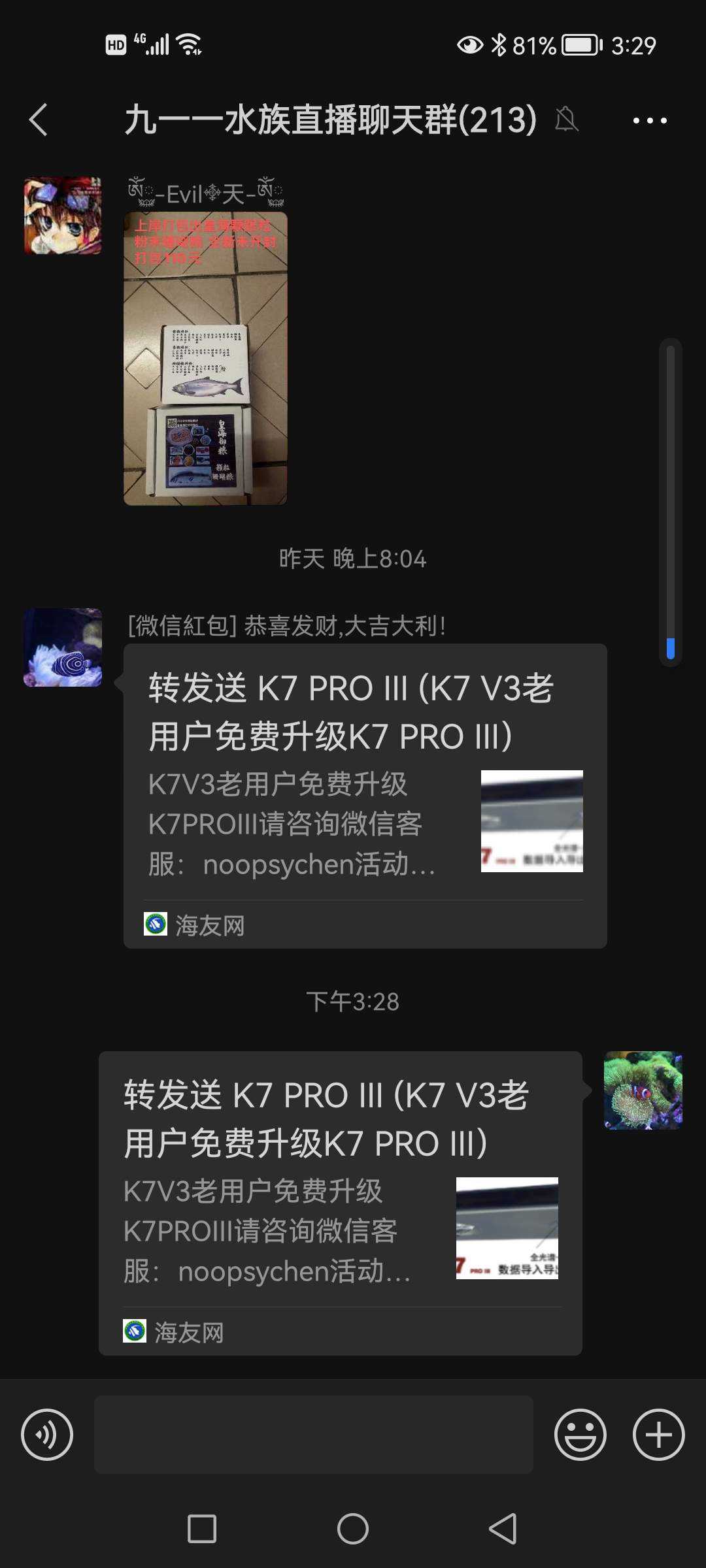Focus the message text field
The height and width of the screenshot is (1568, 706).
coord(314,1435)
